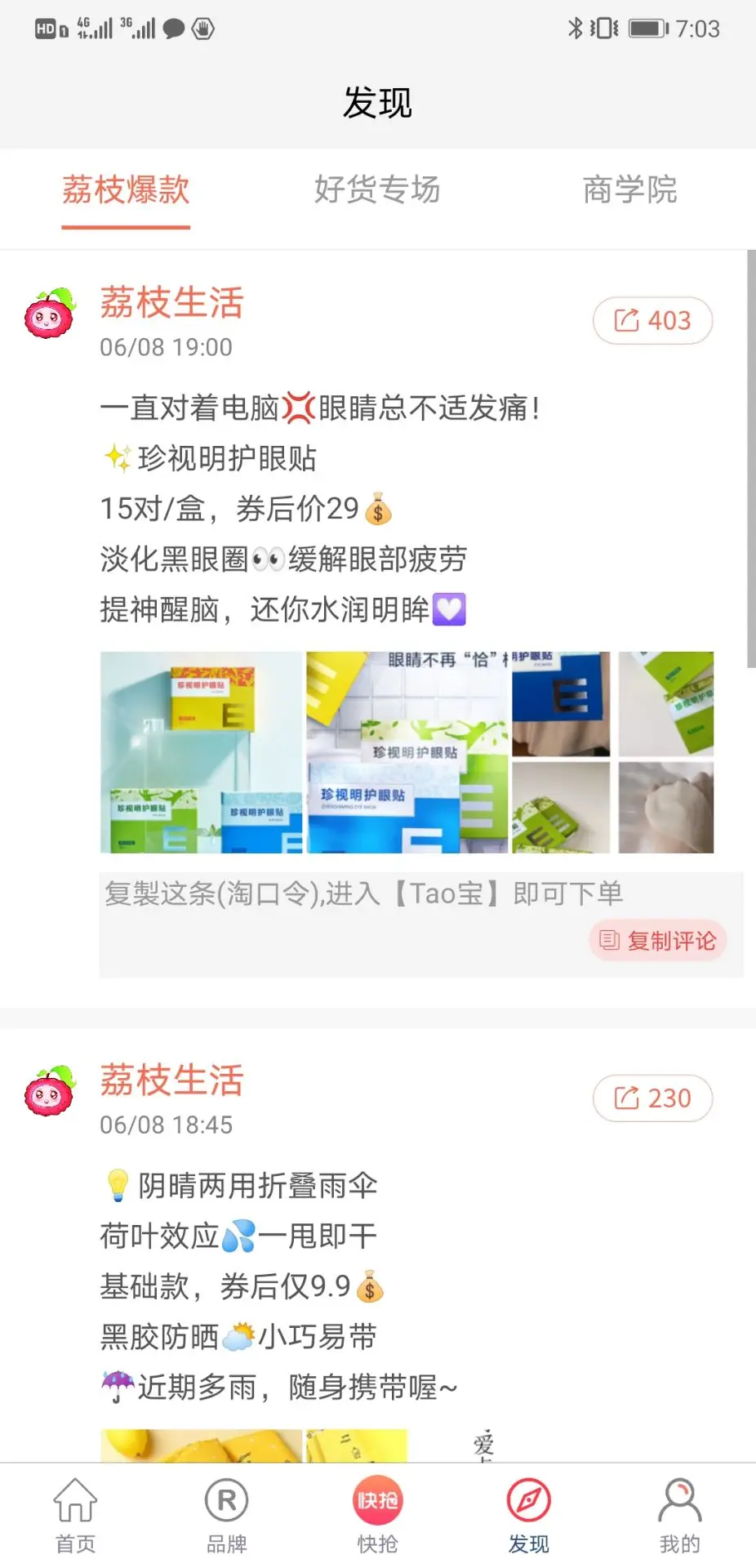Open the 好货专场 tab

click(x=377, y=190)
